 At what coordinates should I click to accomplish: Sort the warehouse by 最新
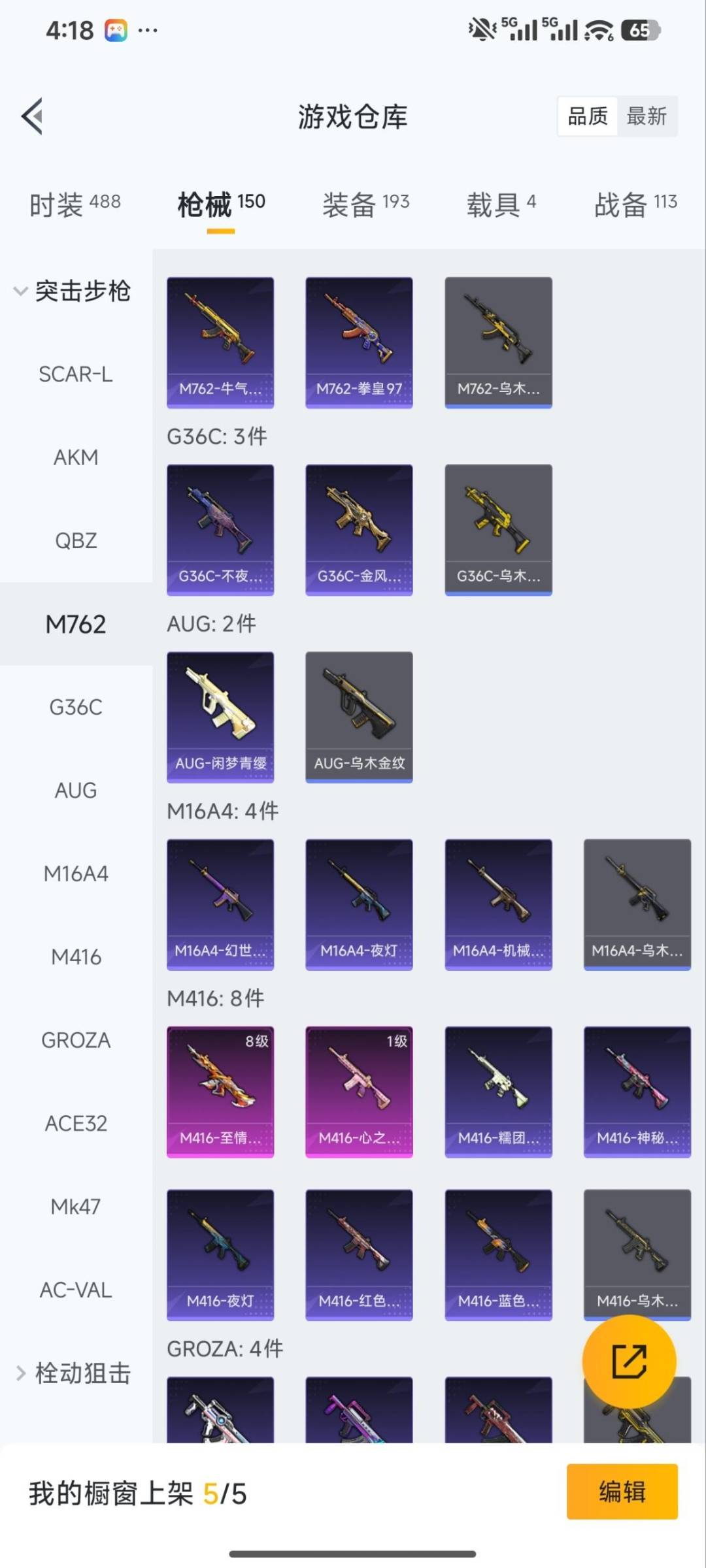click(x=646, y=117)
